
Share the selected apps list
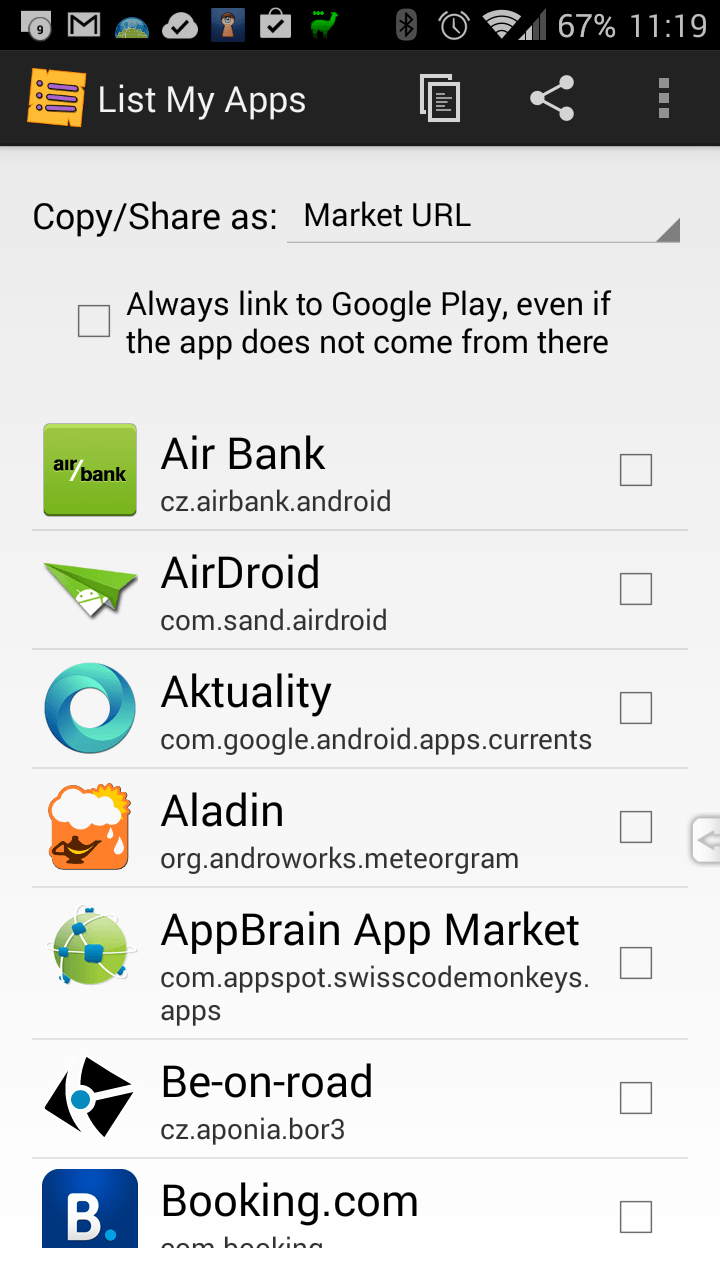pos(552,99)
